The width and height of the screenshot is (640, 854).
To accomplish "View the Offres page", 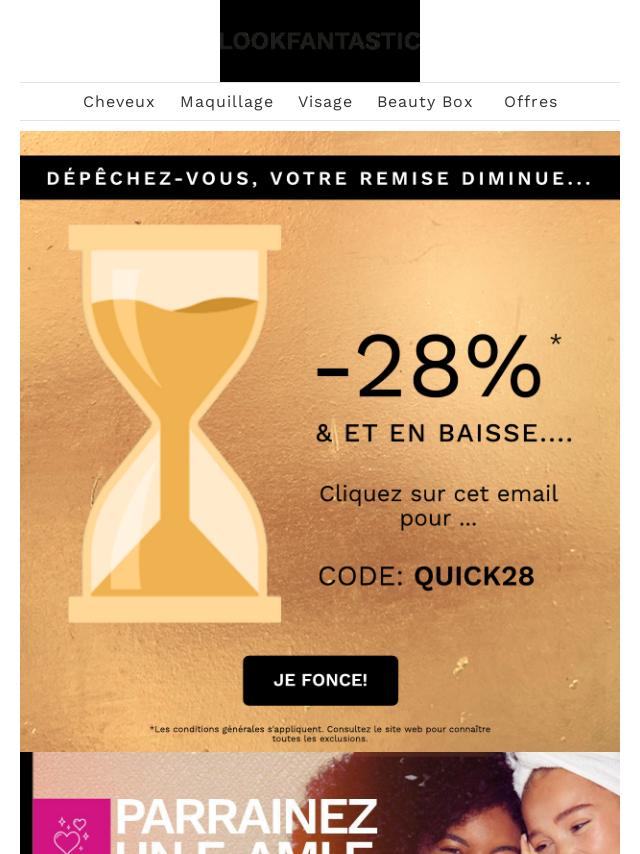I will tap(530, 102).
